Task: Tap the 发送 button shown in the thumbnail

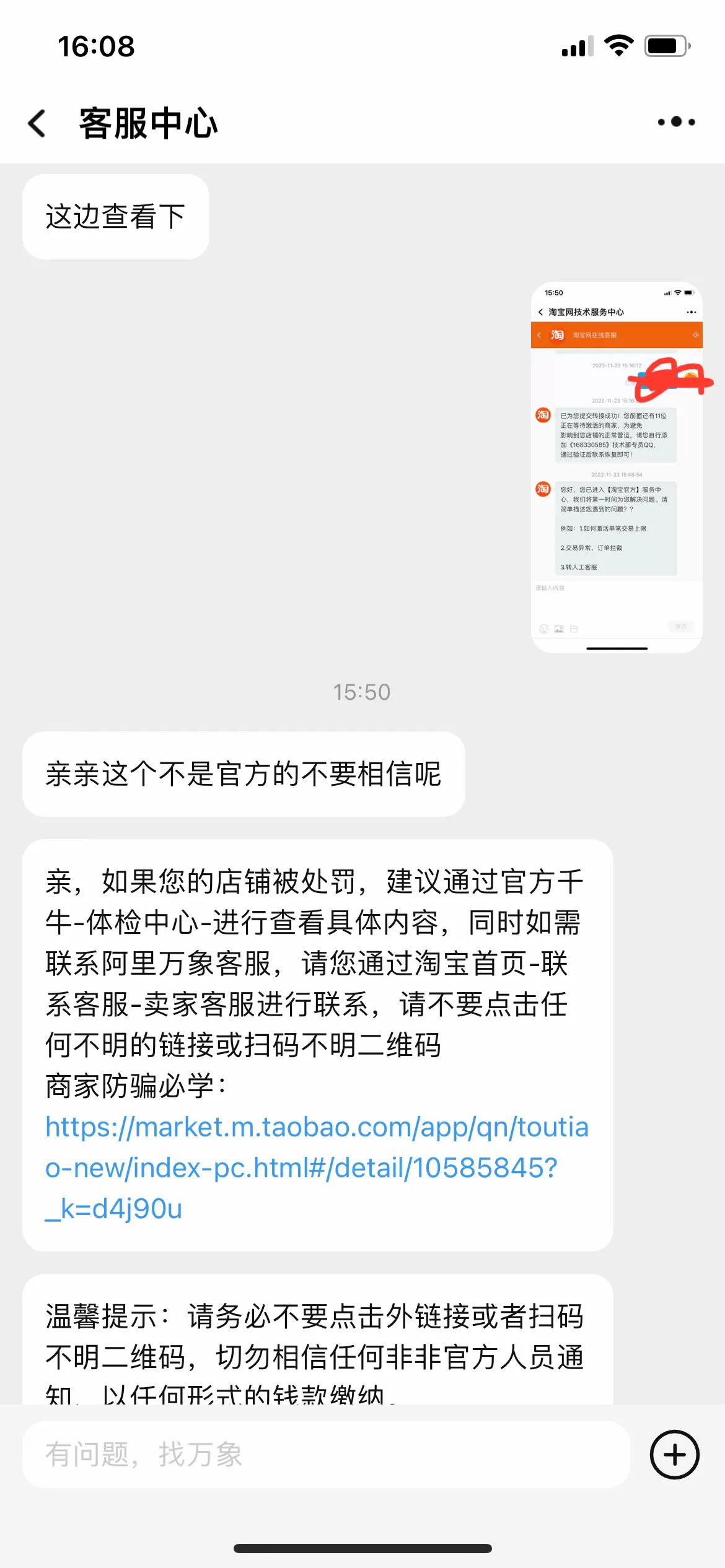Action: click(682, 627)
